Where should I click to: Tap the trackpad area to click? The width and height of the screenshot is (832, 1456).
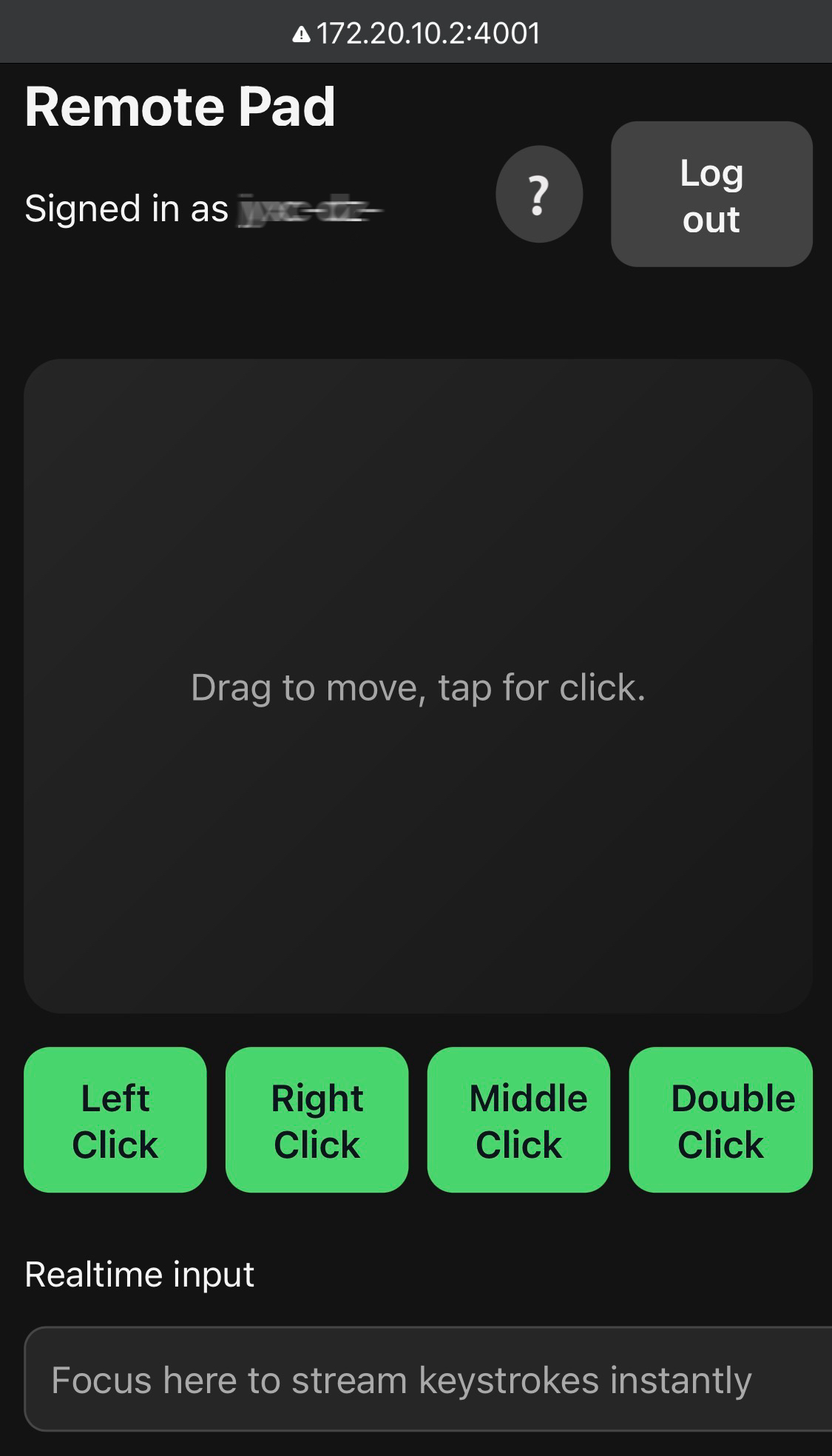coord(418,687)
